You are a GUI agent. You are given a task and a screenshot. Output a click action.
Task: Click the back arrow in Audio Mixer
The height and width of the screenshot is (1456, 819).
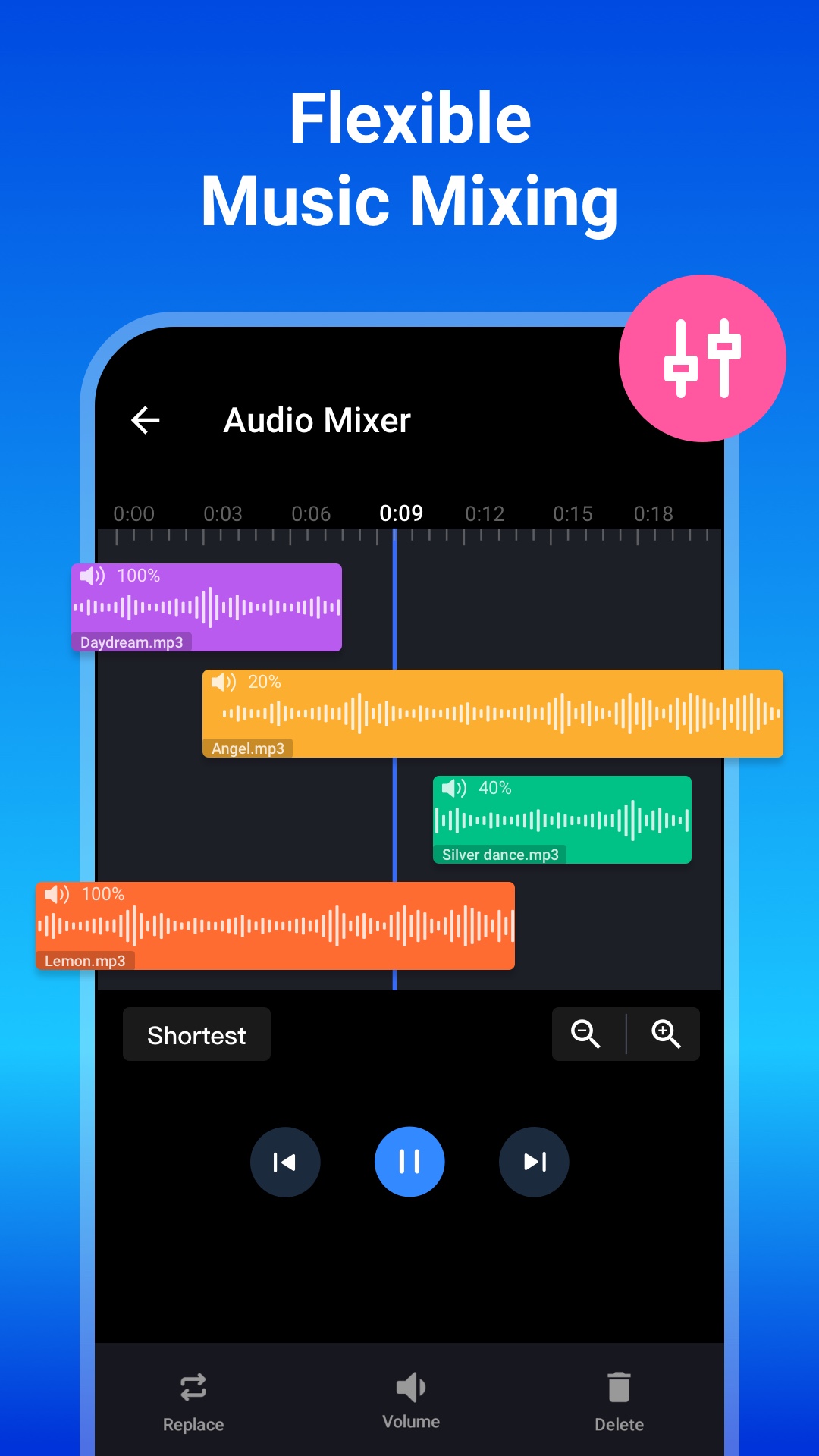click(x=146, y=420)
